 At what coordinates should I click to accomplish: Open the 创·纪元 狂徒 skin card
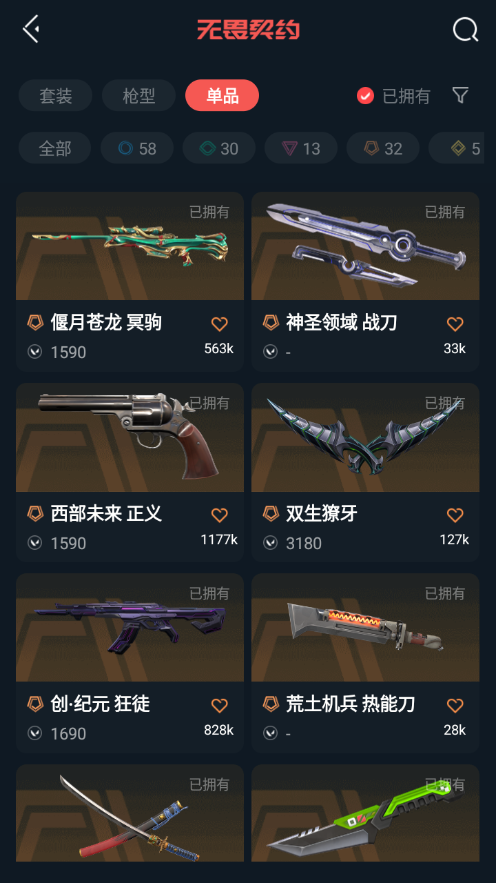(130, 663)
